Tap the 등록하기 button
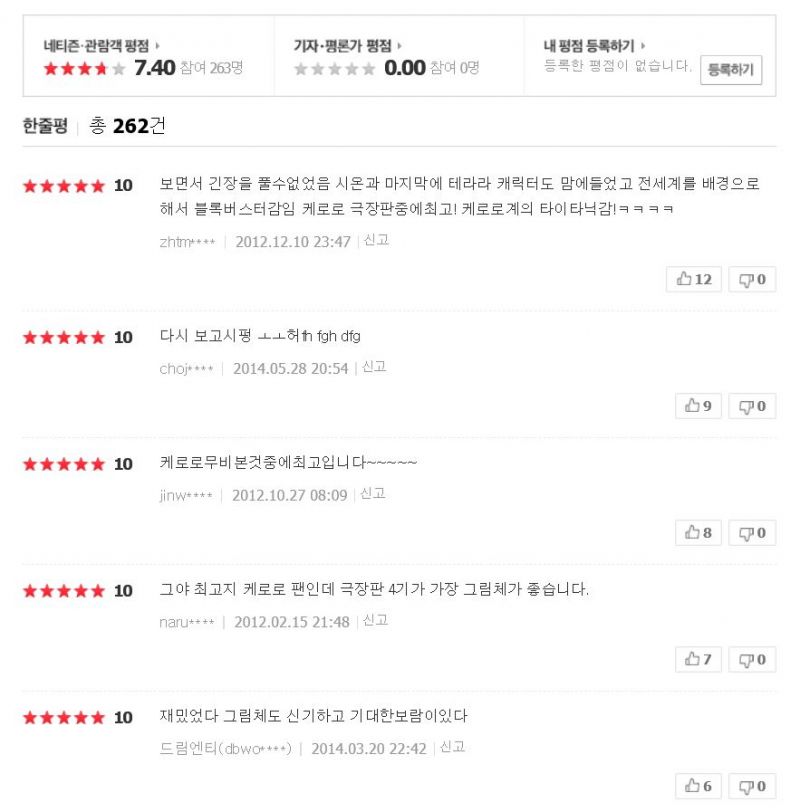Screen dimensions: 800x812 point(731,70)
